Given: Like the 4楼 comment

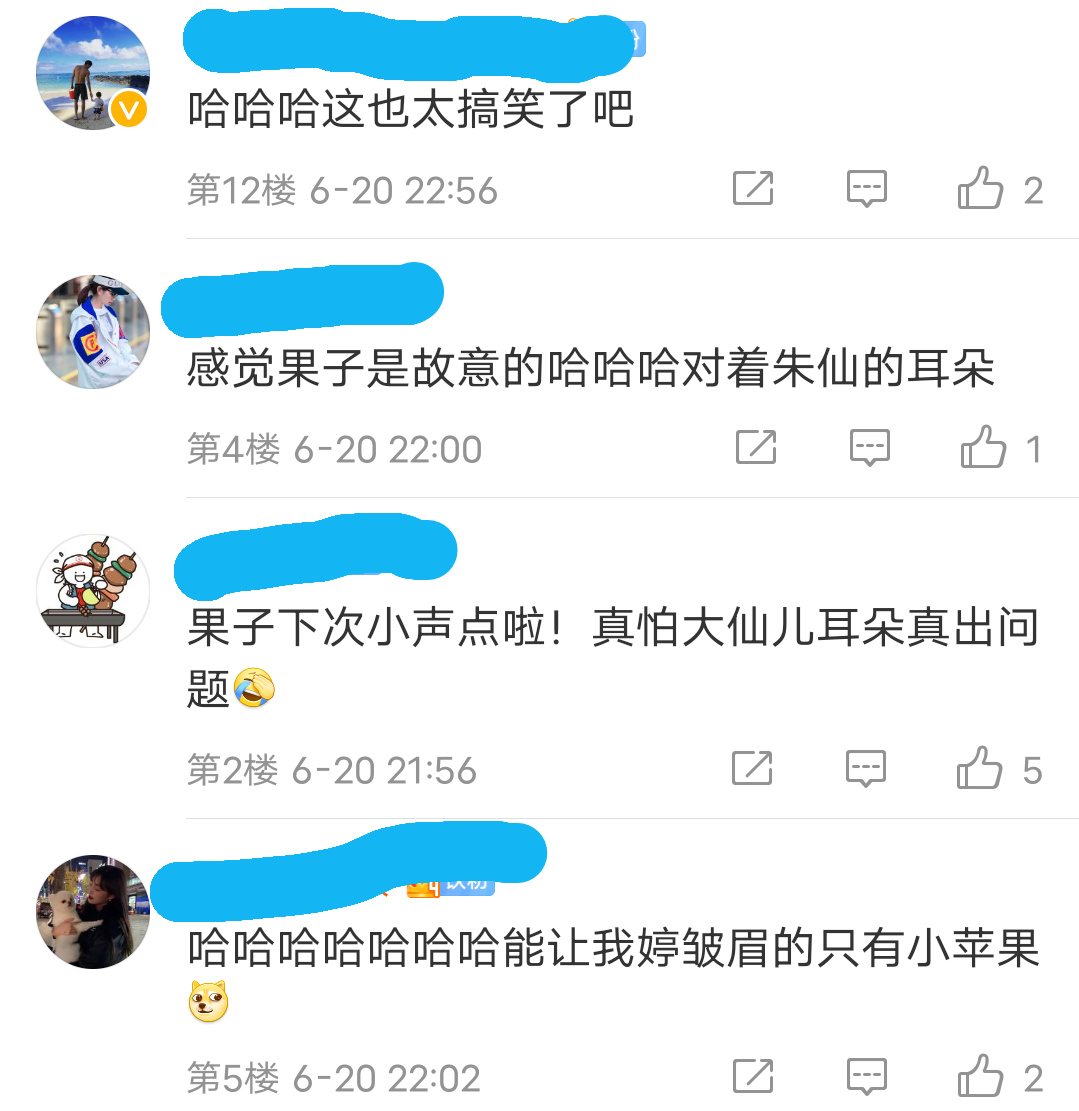Looking at the screenshot, I should point(983,448).
